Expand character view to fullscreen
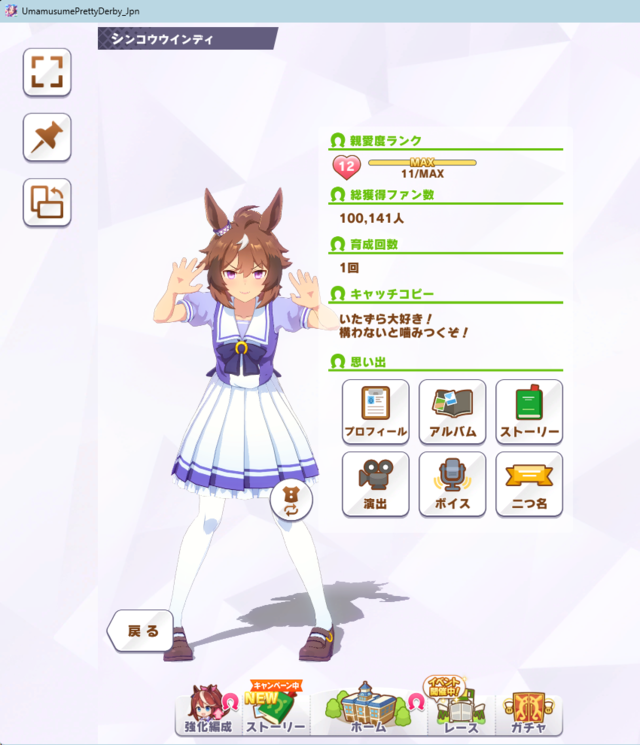 pyautogui.click(x=47, y=72)
